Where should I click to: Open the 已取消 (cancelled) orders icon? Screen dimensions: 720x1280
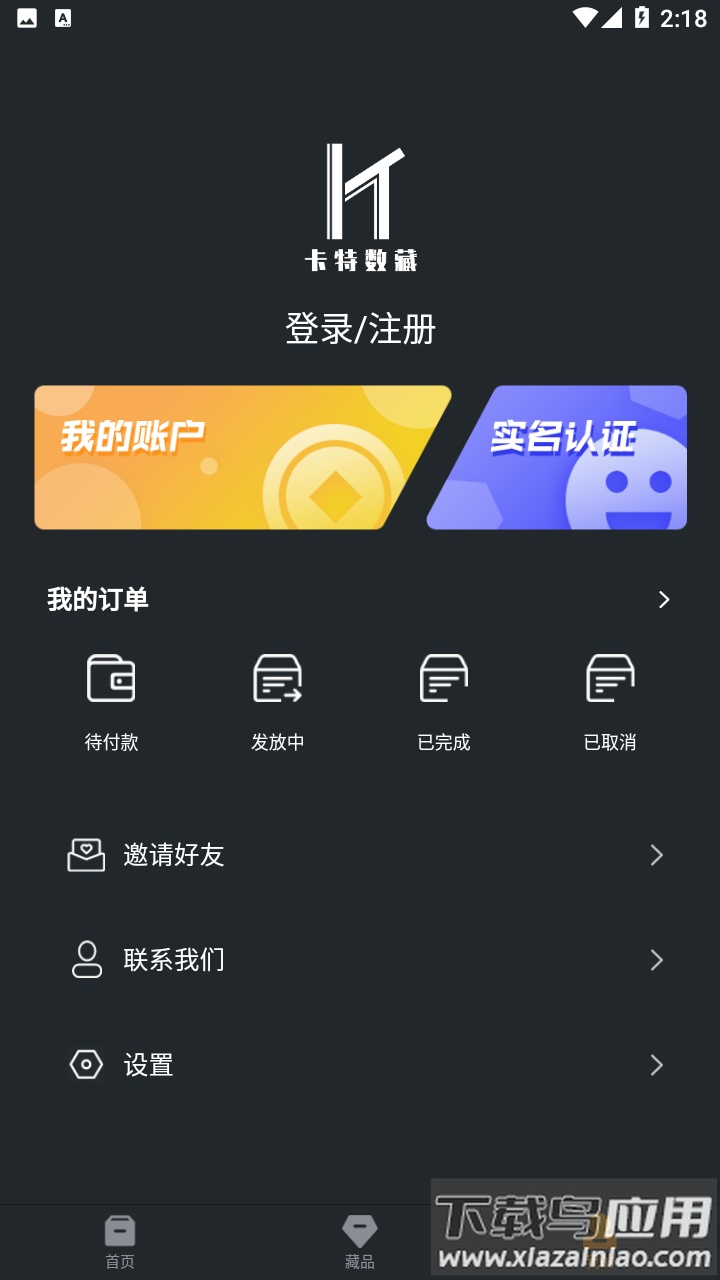tap(609, 677)
